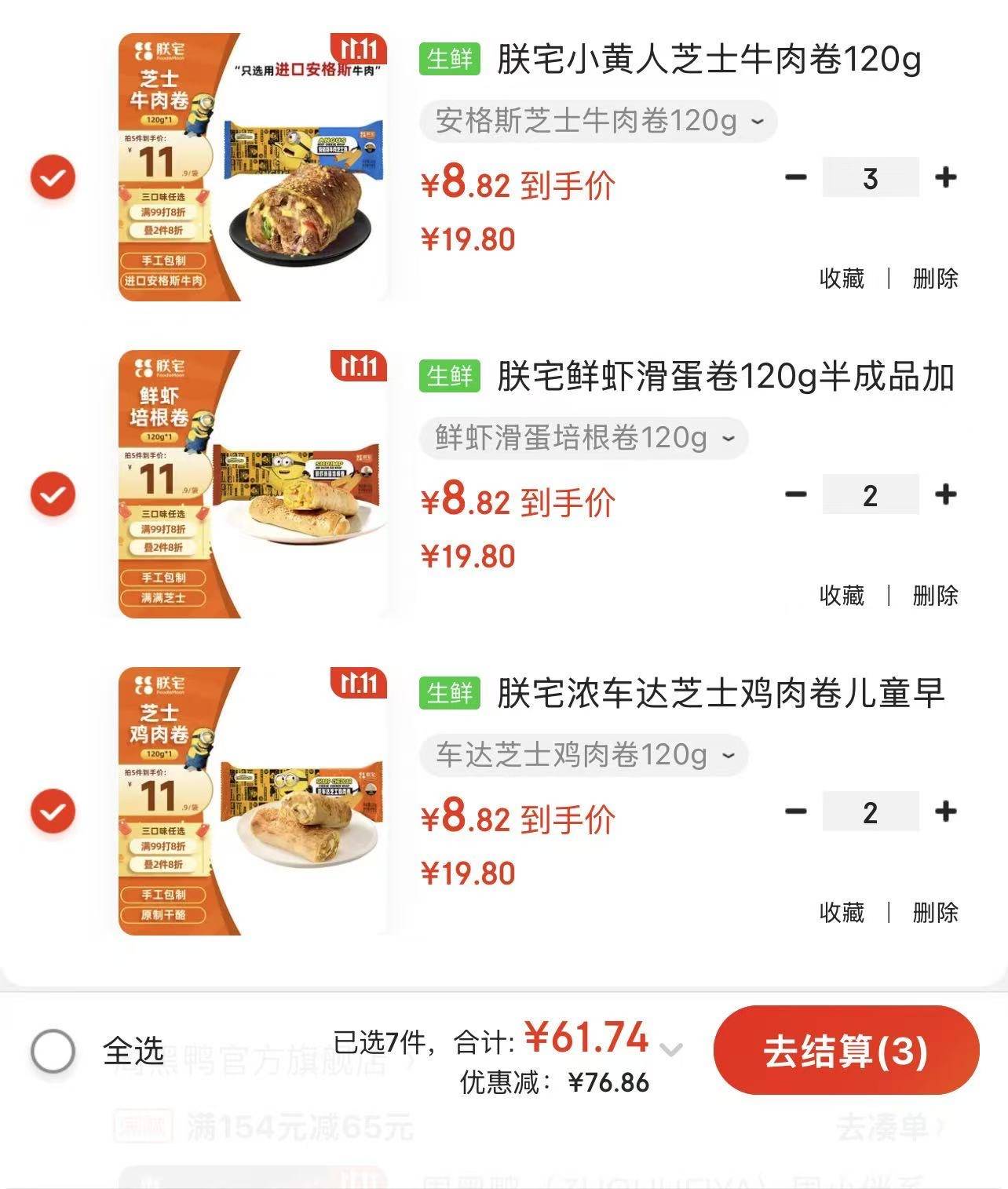Add 芝士牛肉卷 to favorites via 收藏
The width and height of the screenshot is (1008, 1189).
pyautogui.click(x=842, y=279)
